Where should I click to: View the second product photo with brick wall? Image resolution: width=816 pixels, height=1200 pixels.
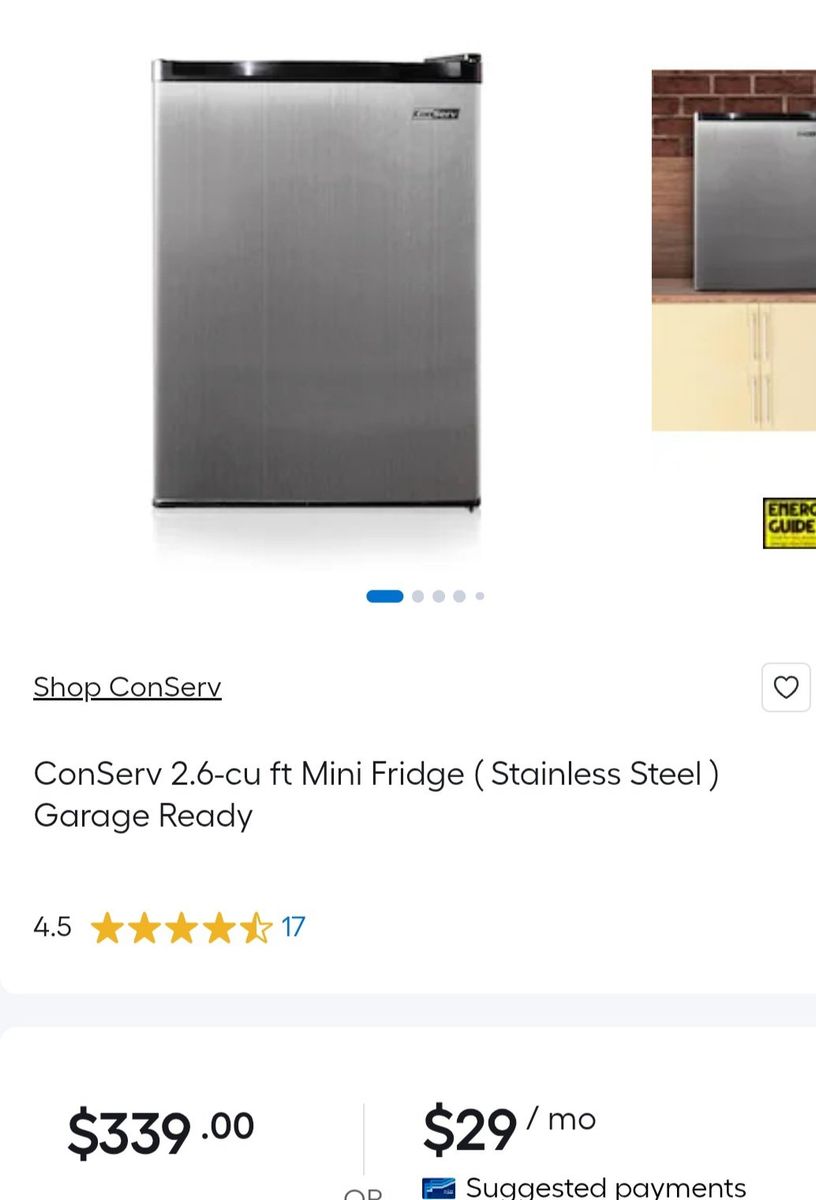pos(734,250)
